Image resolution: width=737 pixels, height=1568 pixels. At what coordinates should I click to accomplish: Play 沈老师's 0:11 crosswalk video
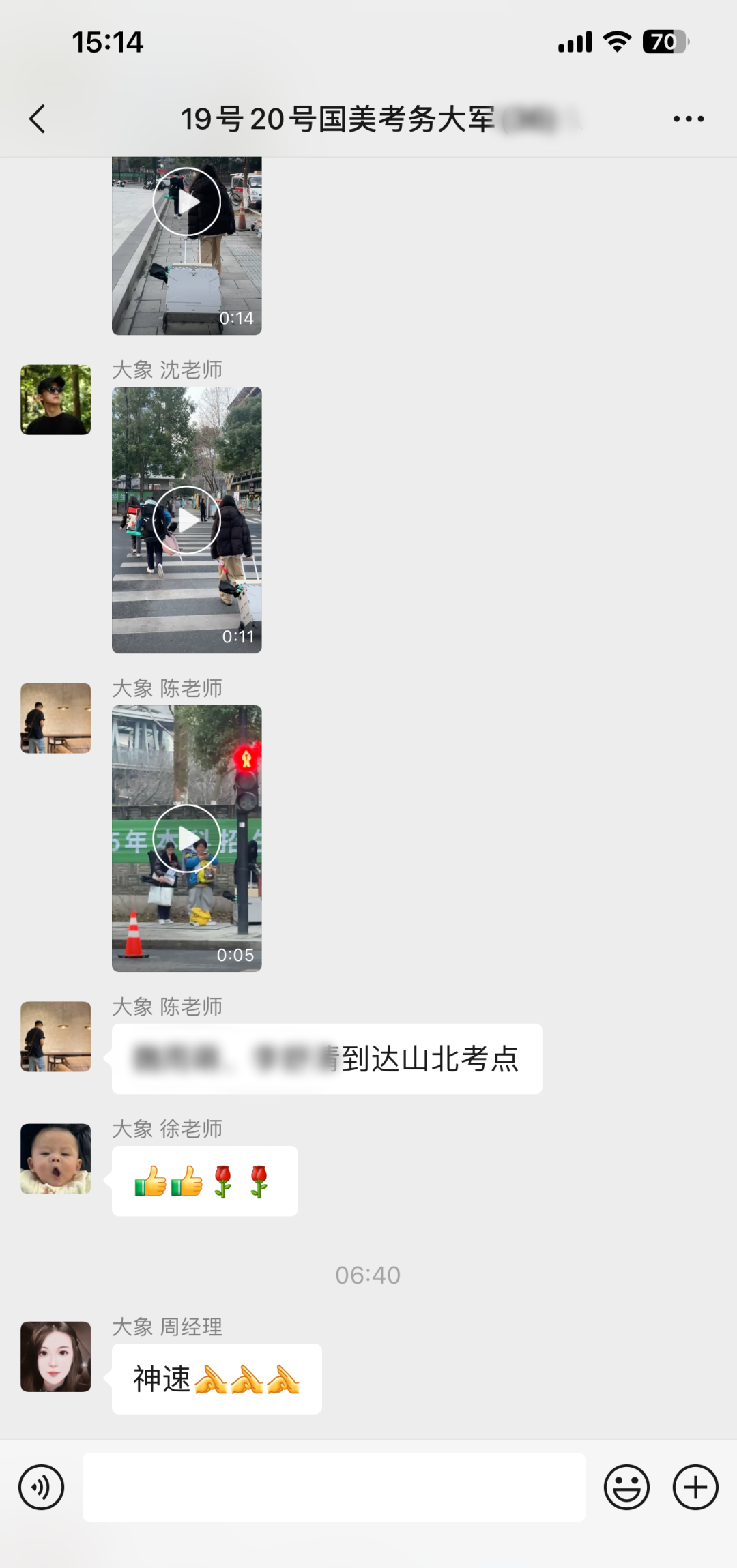[186, 520]
